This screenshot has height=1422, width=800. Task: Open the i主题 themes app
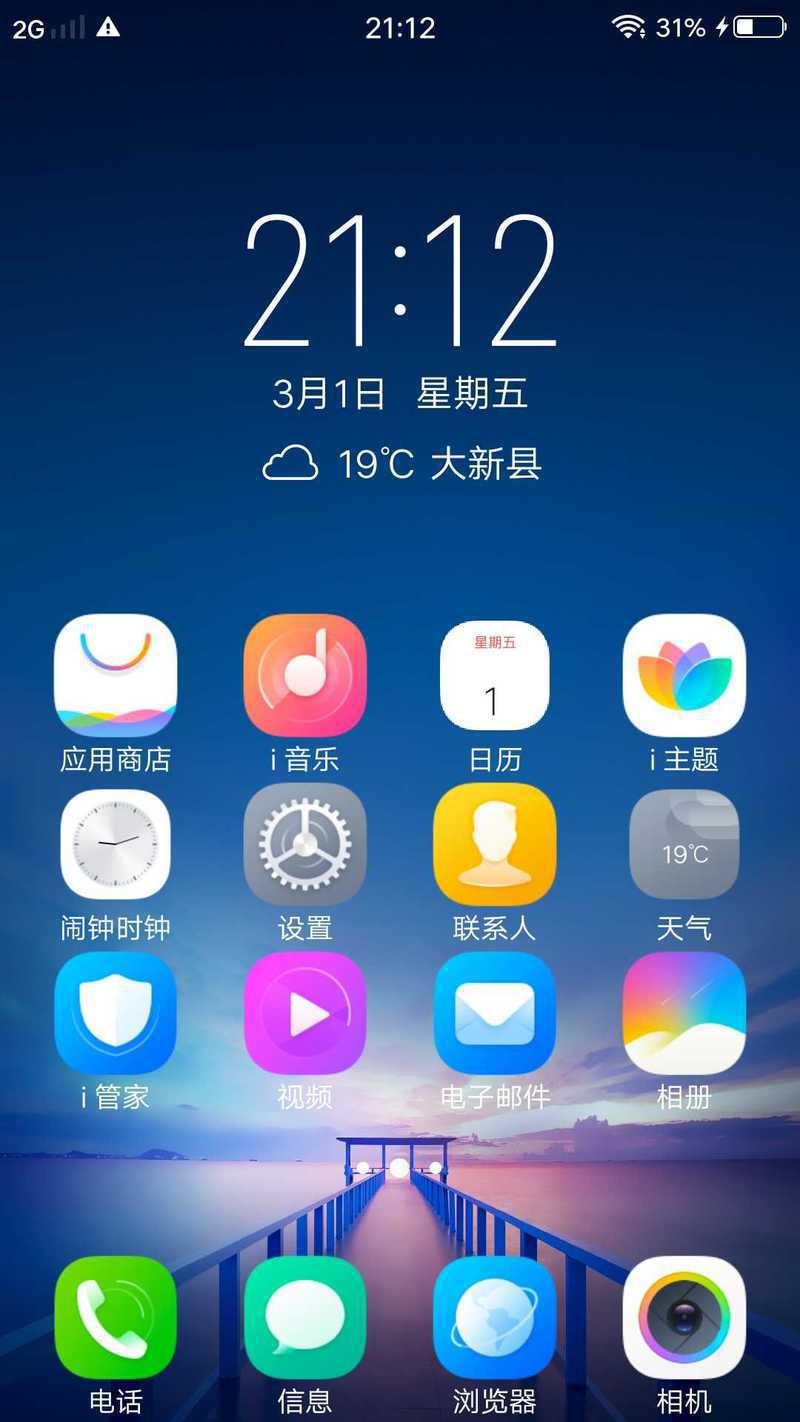(684, 676)
